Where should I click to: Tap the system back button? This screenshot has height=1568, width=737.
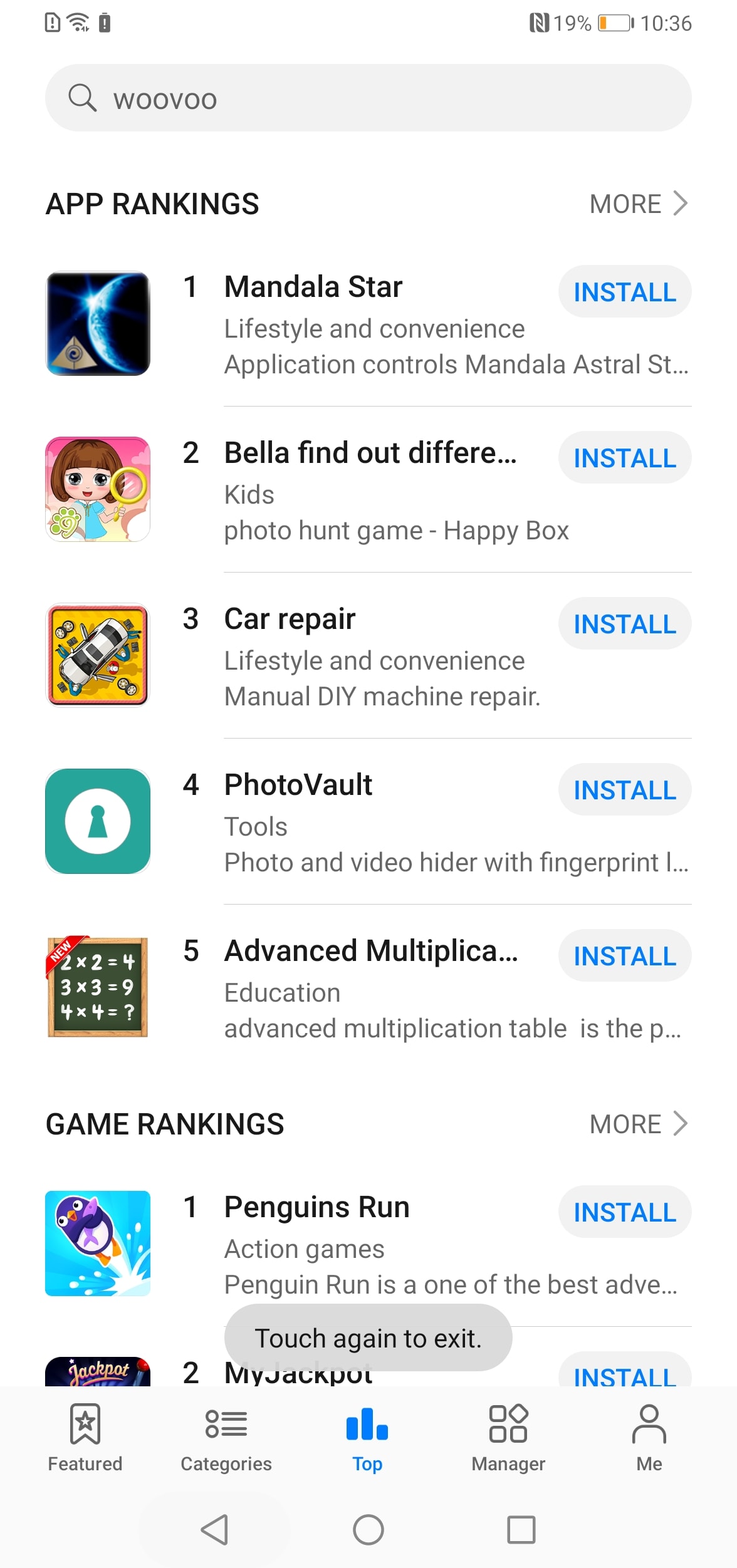coord(214,1530)
